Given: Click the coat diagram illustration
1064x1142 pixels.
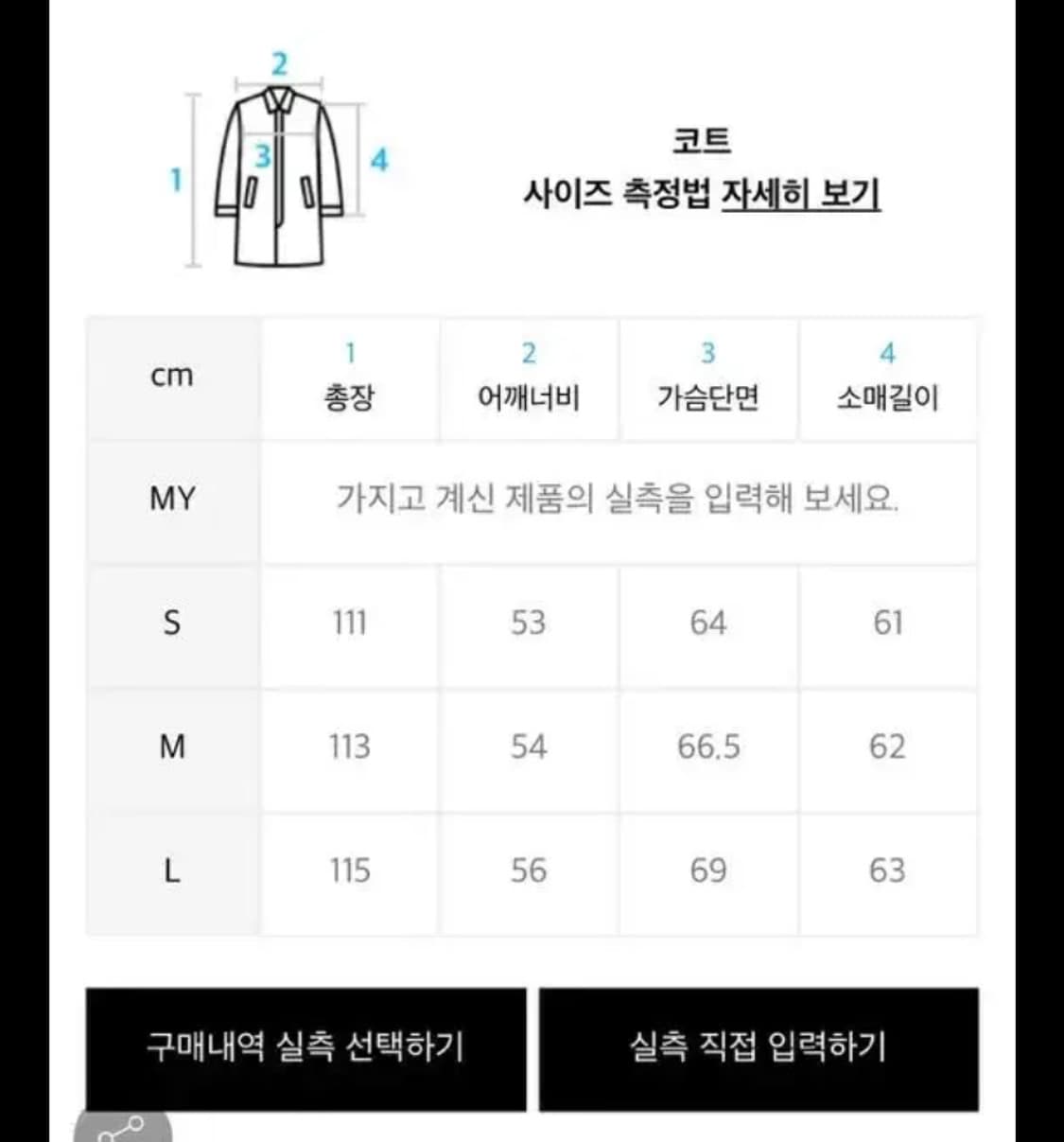Looking at the screenshot, I should 279,175.
